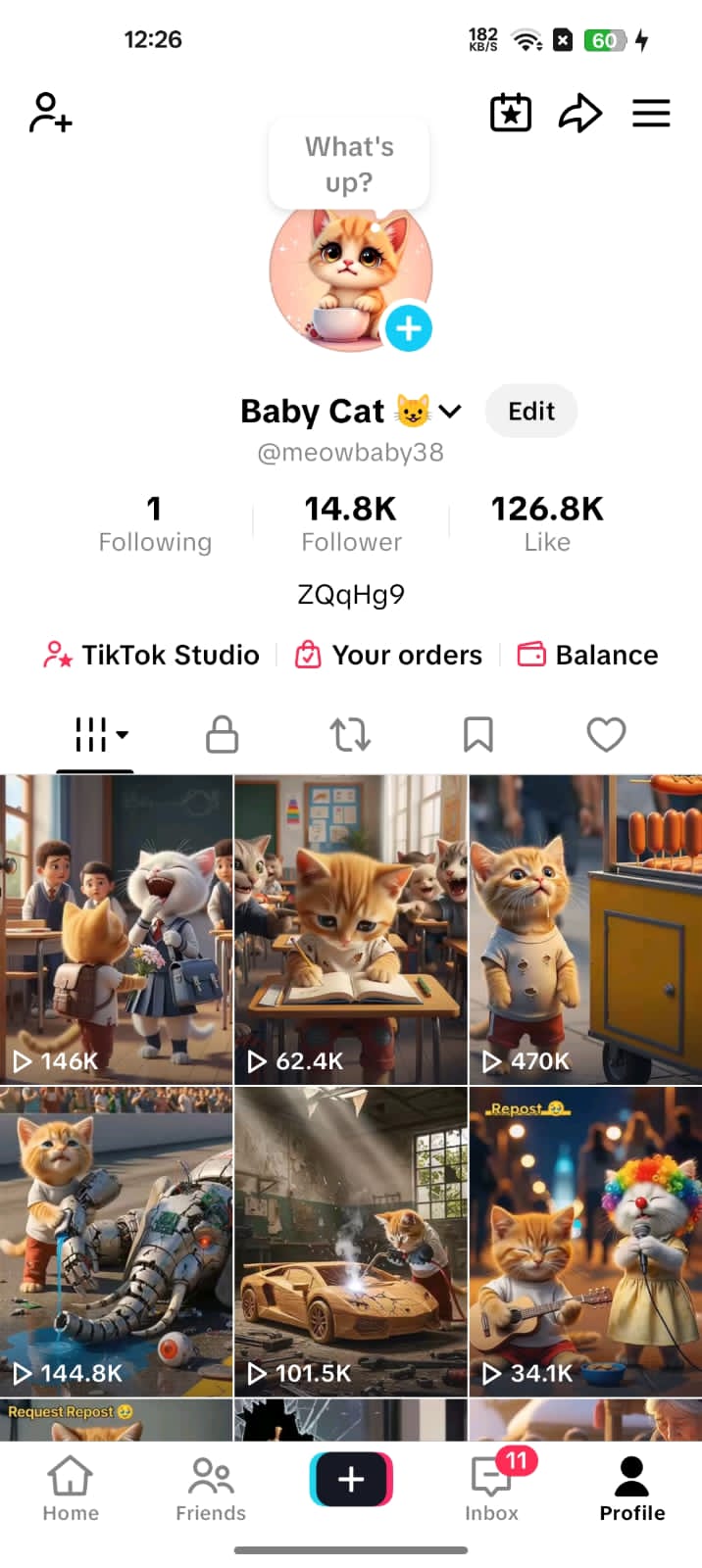Show liked videos heart tab
Image resolution: width=702 pixels, height=1568 pixels.
click(x=606, y=734)
